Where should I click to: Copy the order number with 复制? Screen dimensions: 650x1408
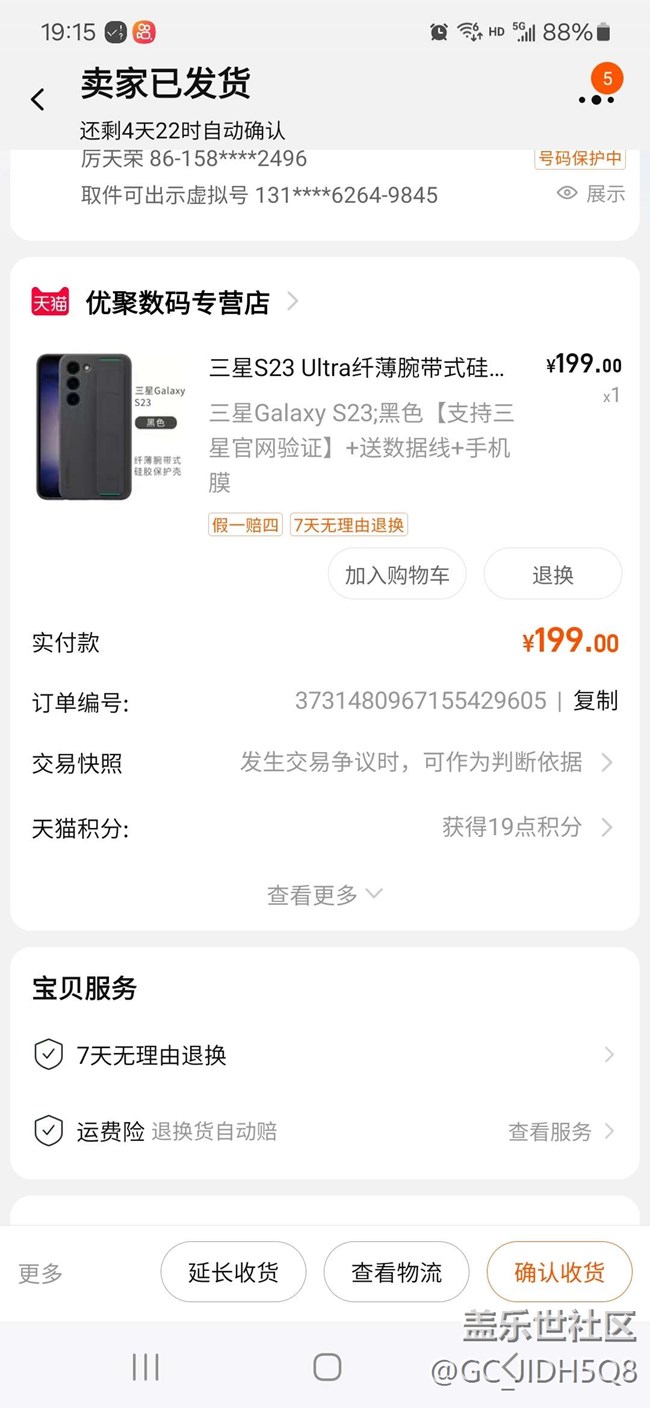(x=596, y=701)
